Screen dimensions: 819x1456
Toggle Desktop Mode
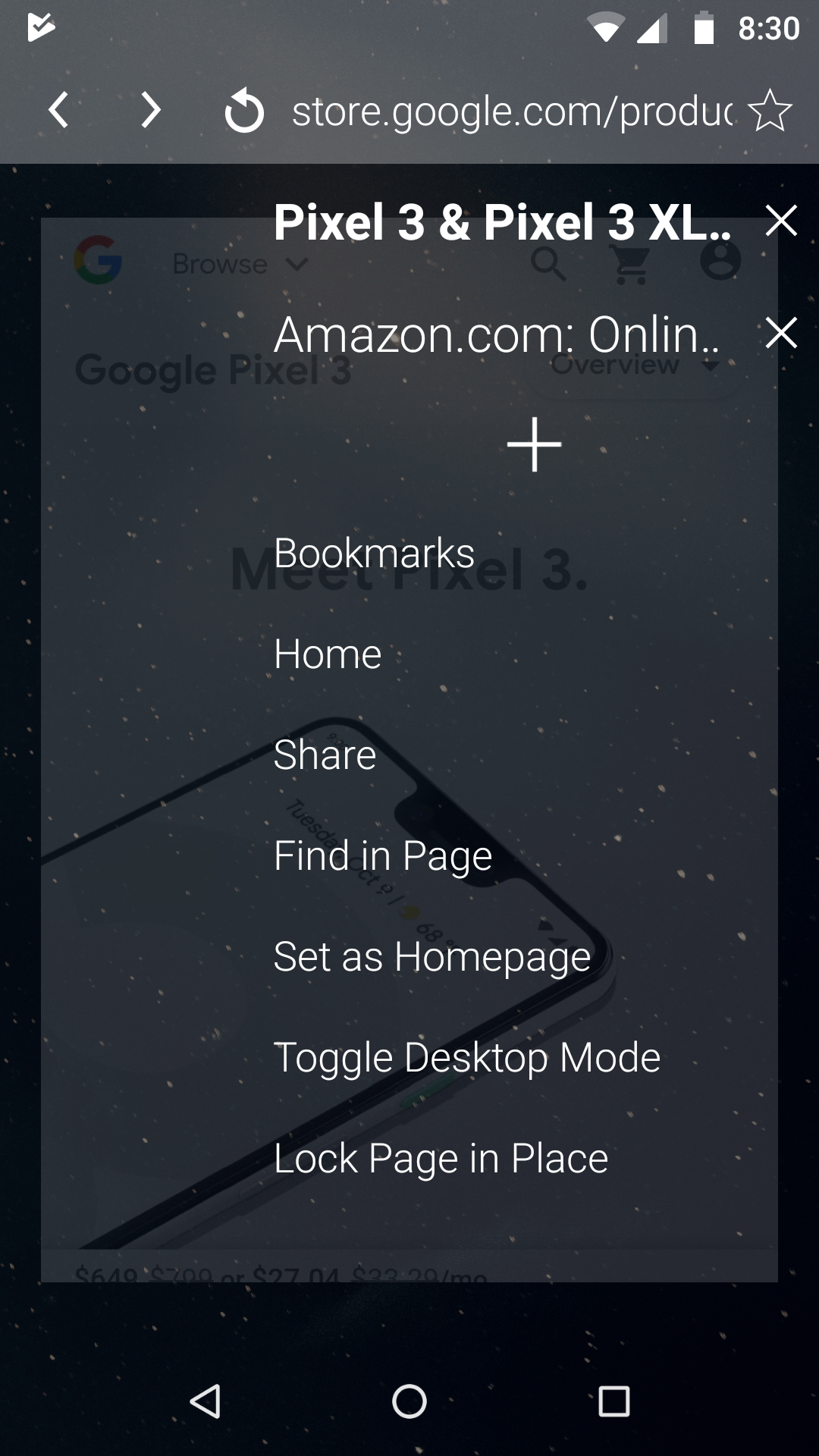[x=467, y=1057]
